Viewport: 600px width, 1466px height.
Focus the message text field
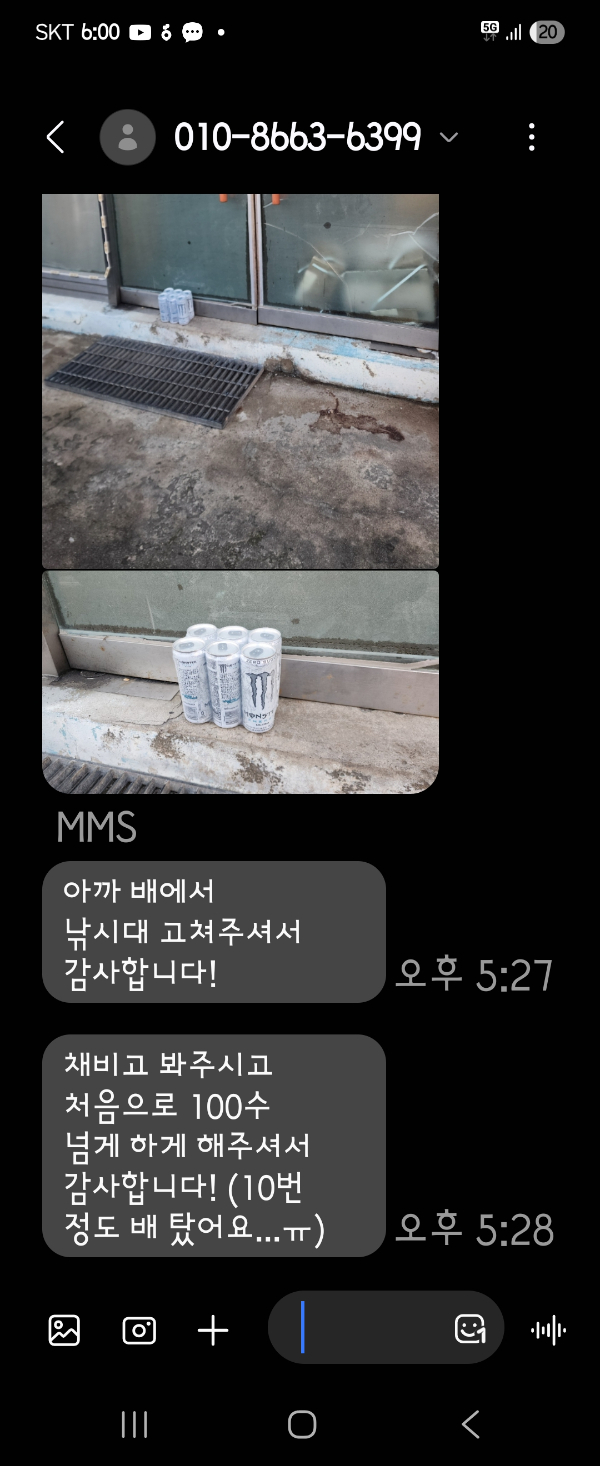[370, 1330]
